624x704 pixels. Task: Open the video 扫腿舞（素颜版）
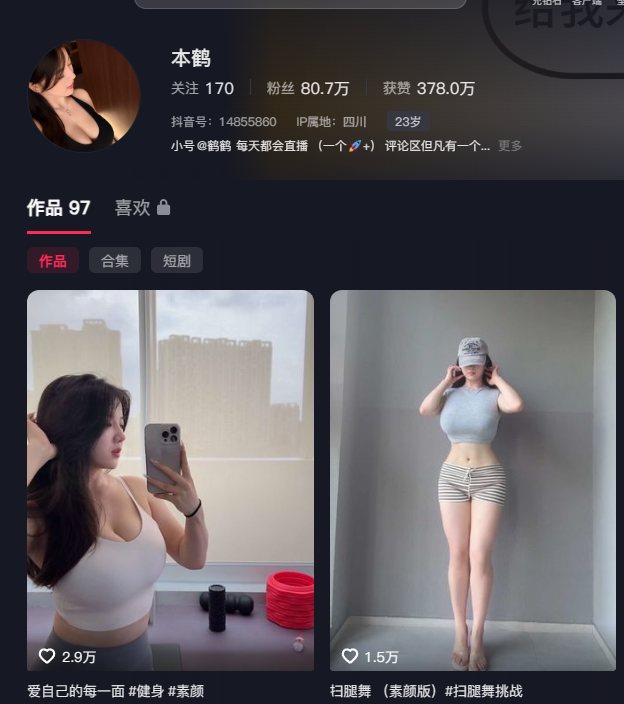tap(472, 480)
